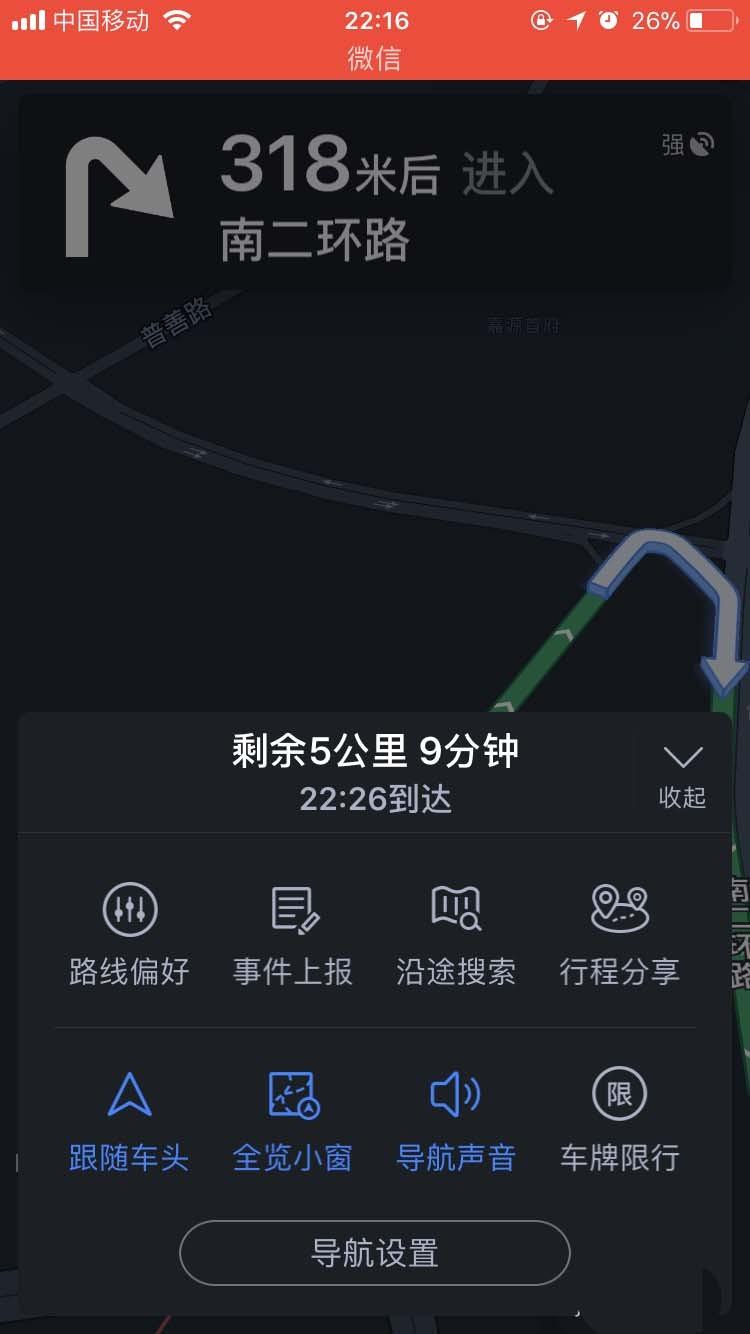Viewport: 750px width, 1334px height.
Task: Select 事件上报 to report a traffic event
Action: (291, 933)
